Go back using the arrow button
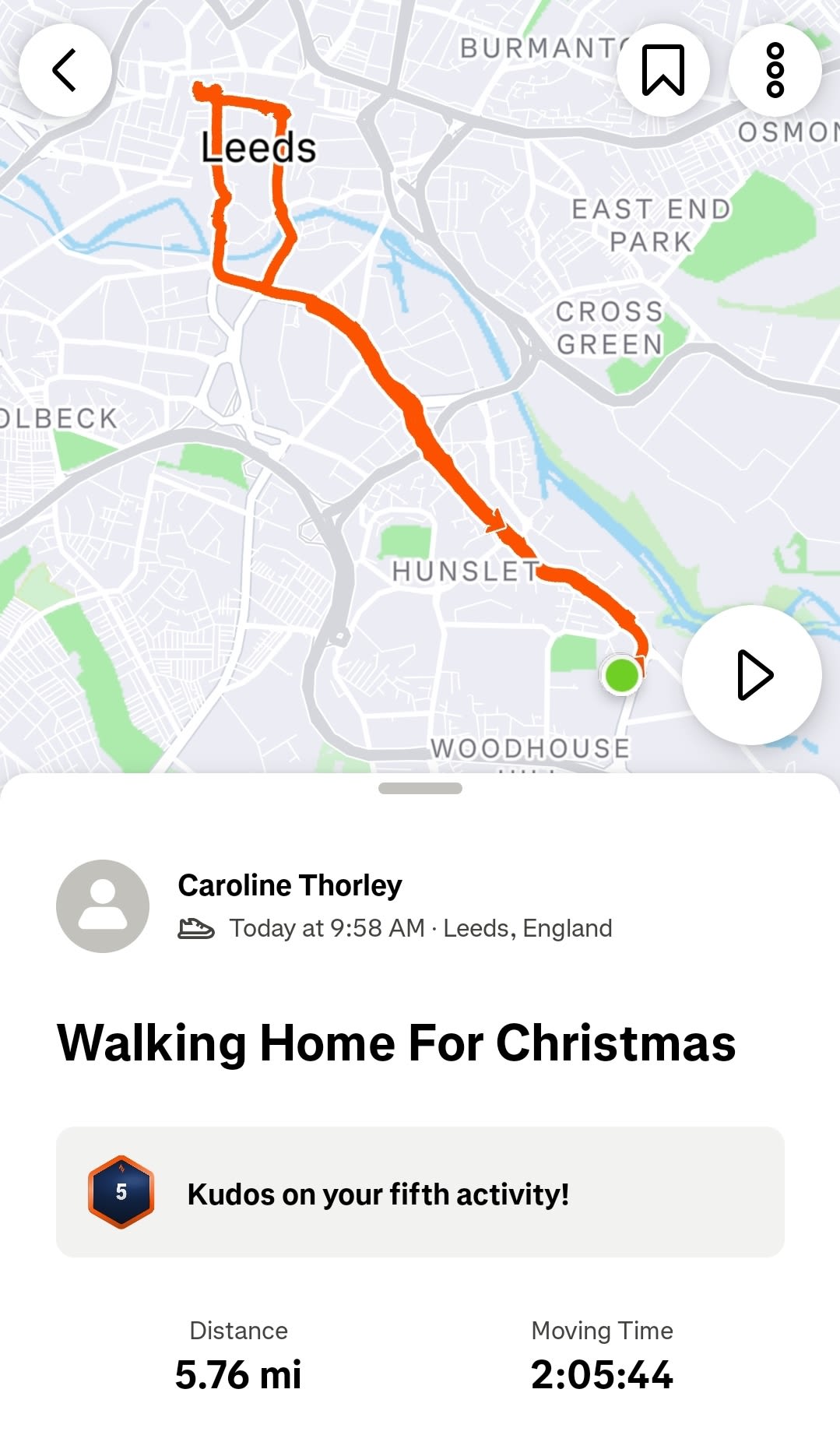The image size is (840, 1435). tap(65, 70)
